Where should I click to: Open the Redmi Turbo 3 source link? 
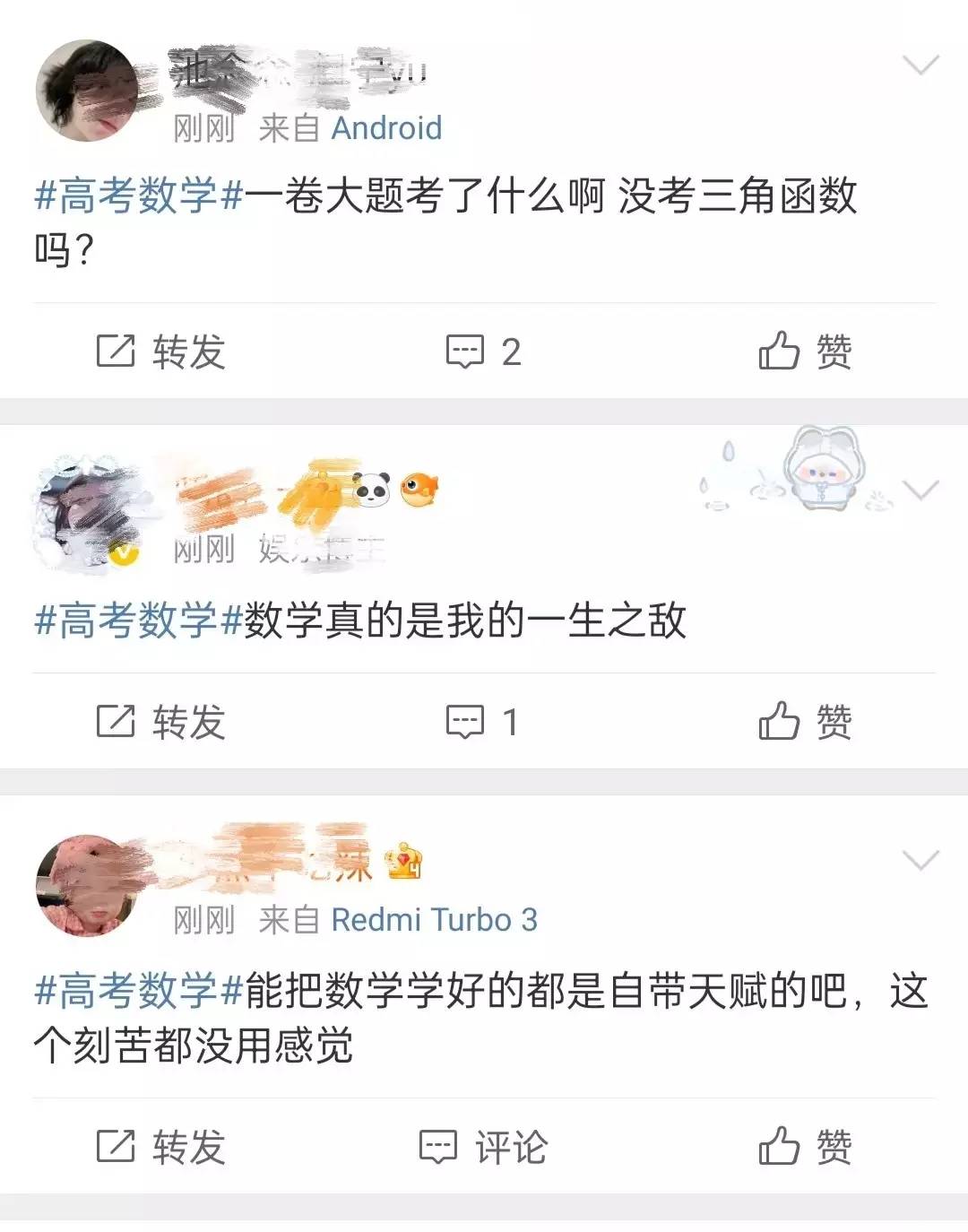[434, 920]
